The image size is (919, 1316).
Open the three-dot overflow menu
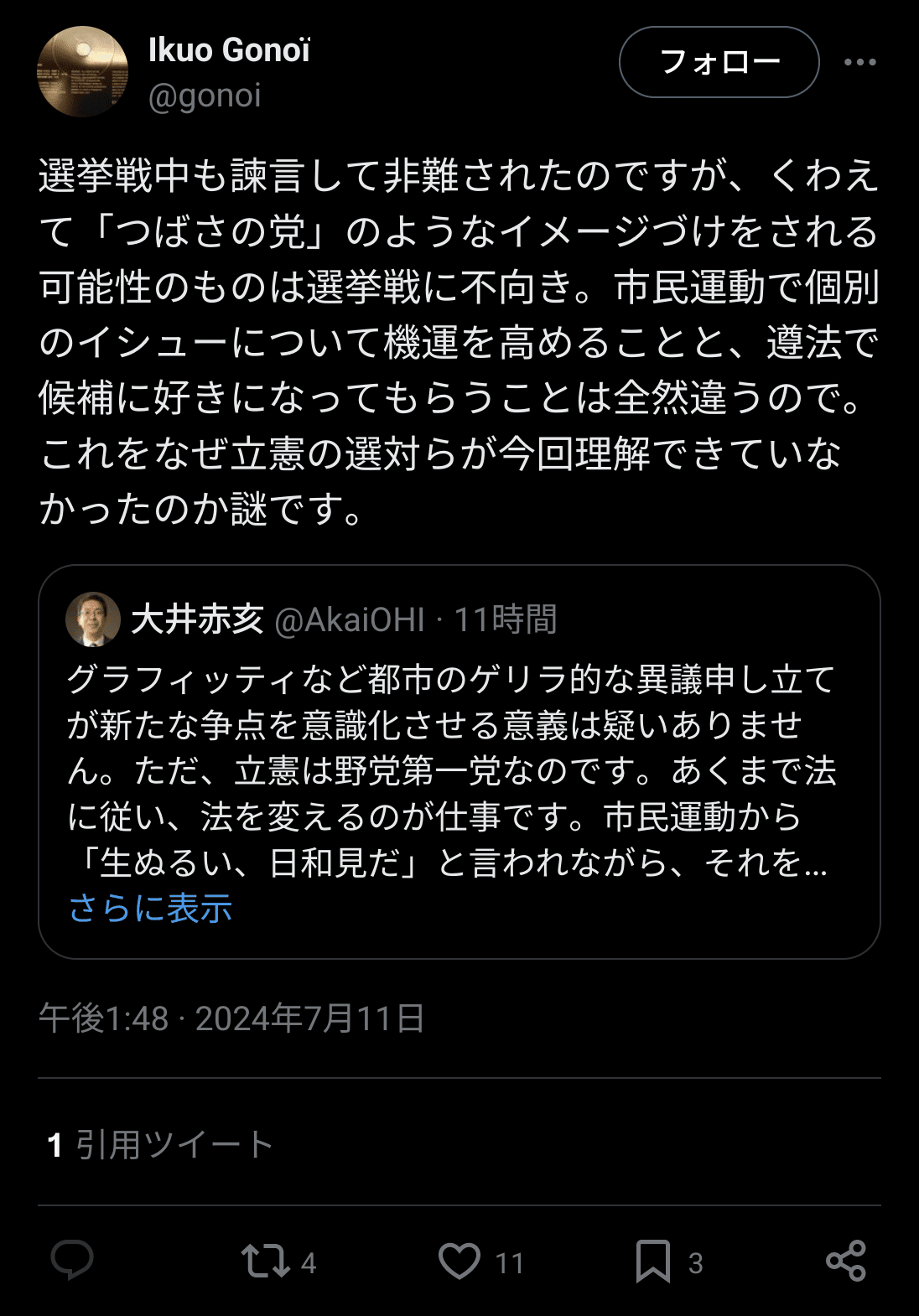pyautogui.click(x=859, y=62)
